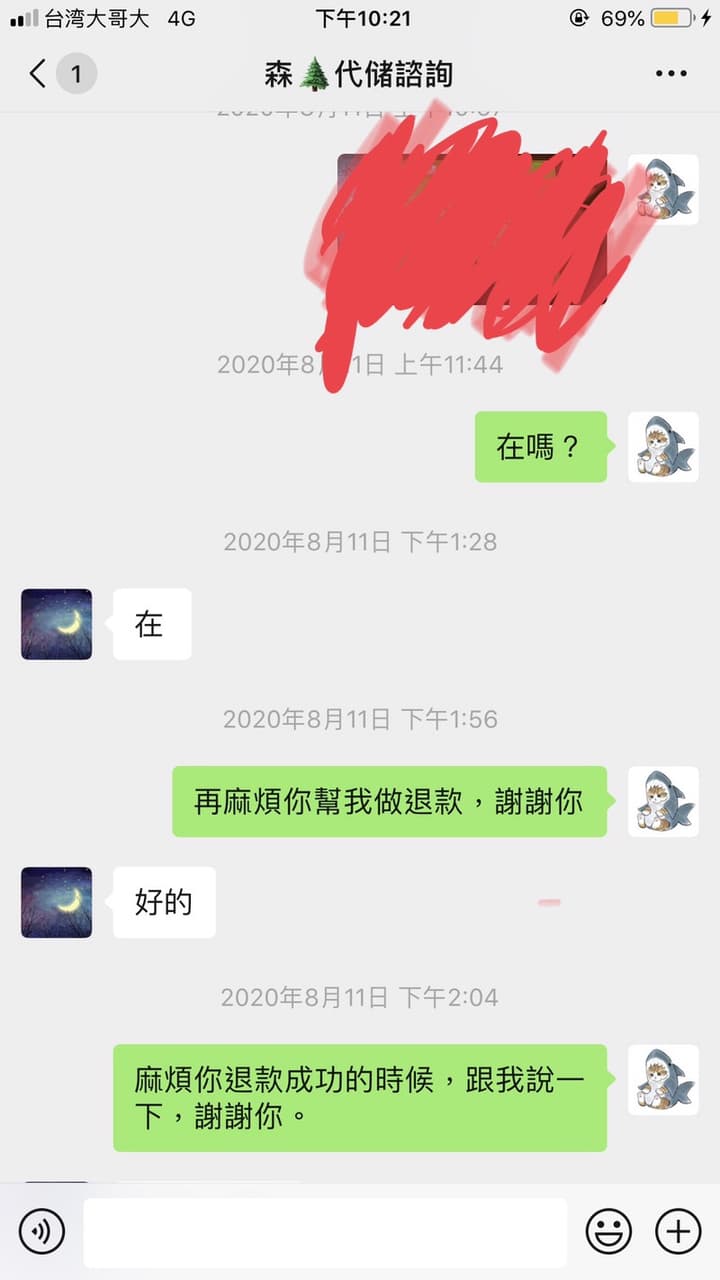Image resolution: width=720 pixels, height=1280 pixels.
Task: Switch to voice message input
Action: pos(42,1231)
